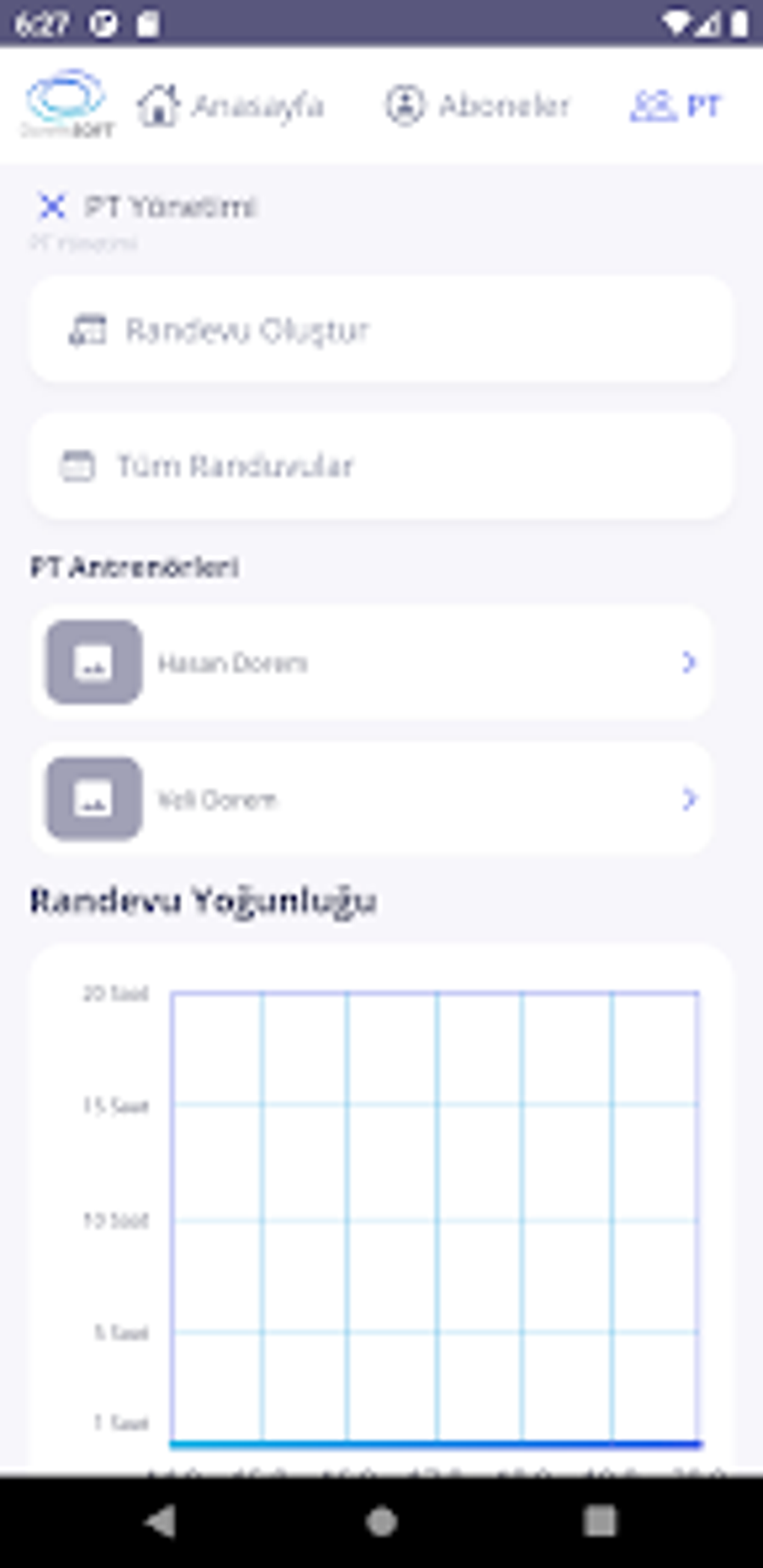Close PT Yönetimi with the X icon

tap(52, 206)
